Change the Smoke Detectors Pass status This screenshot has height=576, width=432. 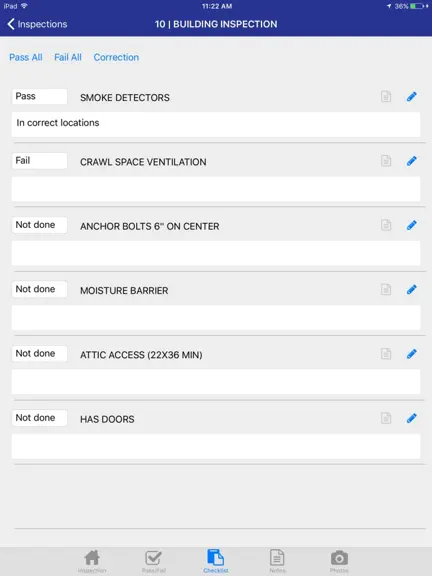pos(39,97)
